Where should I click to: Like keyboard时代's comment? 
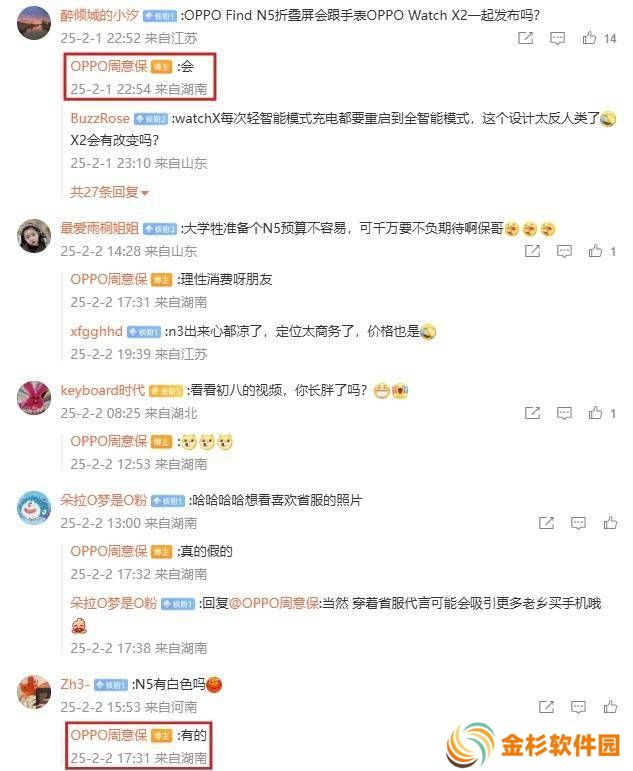[596, 412]
